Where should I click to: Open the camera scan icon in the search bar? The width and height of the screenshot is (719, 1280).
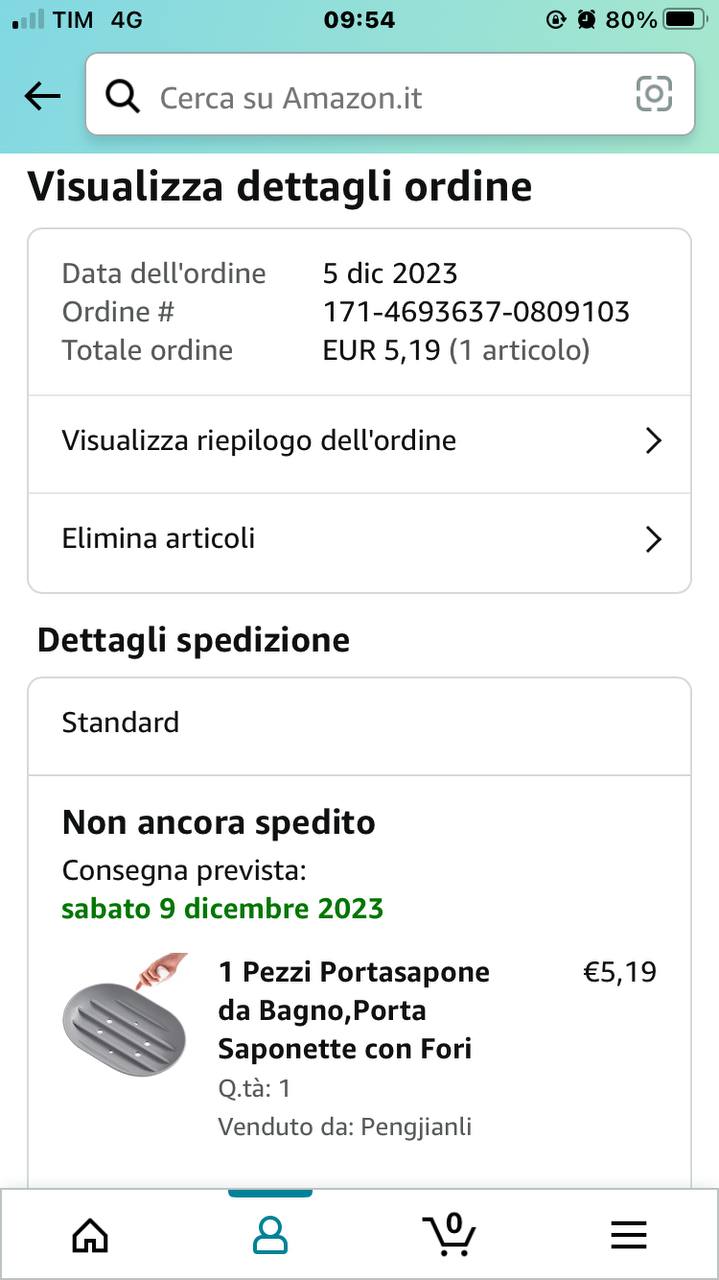(654, 95)
